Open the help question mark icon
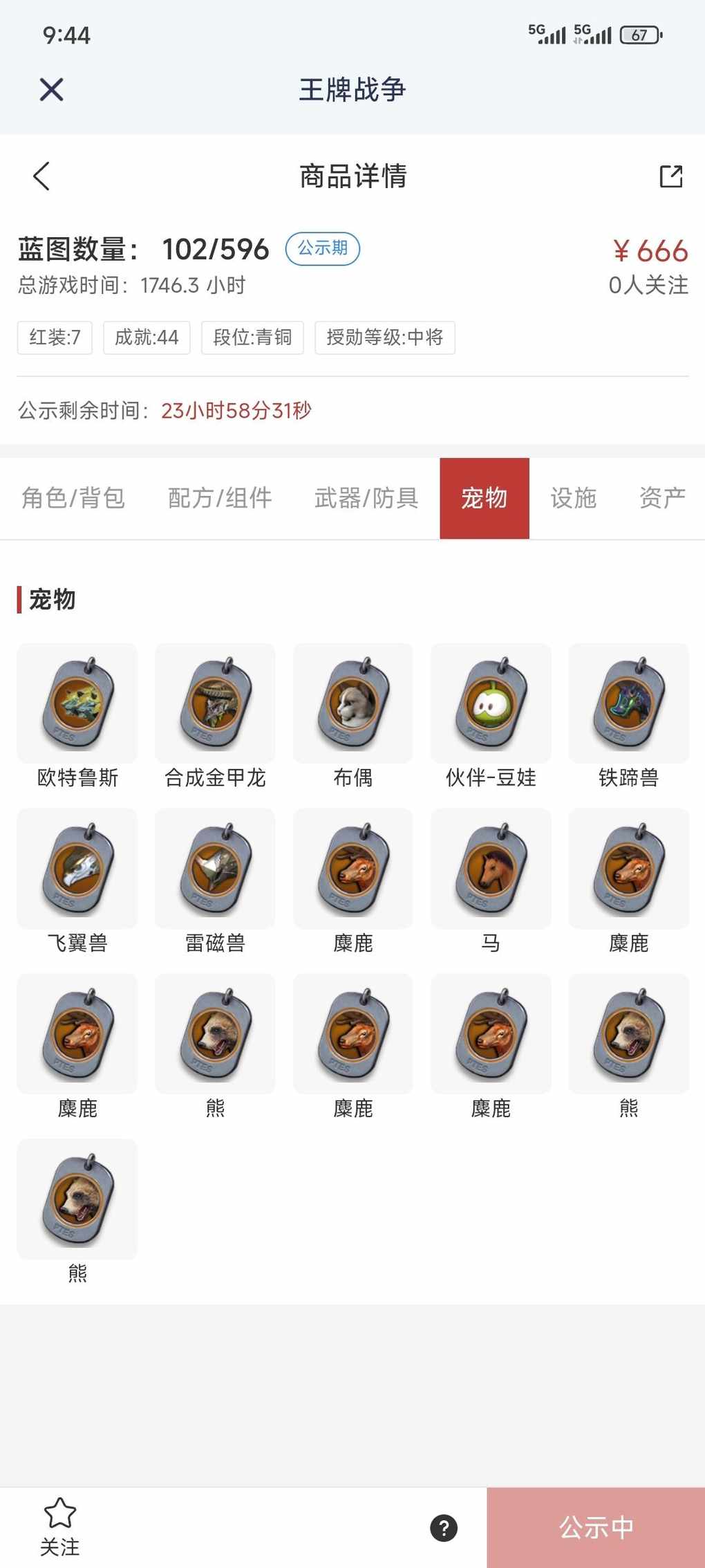 click(444, 1528)
